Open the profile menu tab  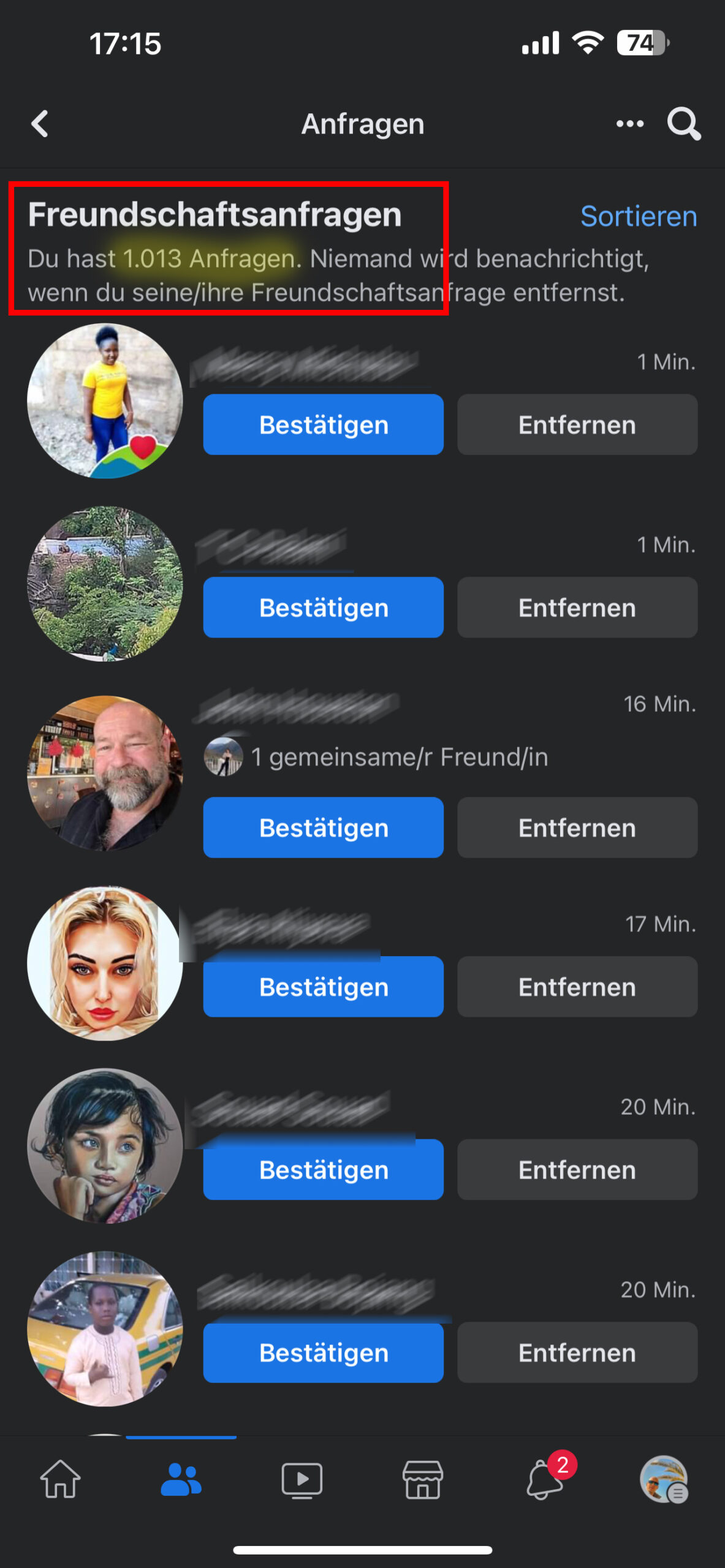click(664, 1480)
